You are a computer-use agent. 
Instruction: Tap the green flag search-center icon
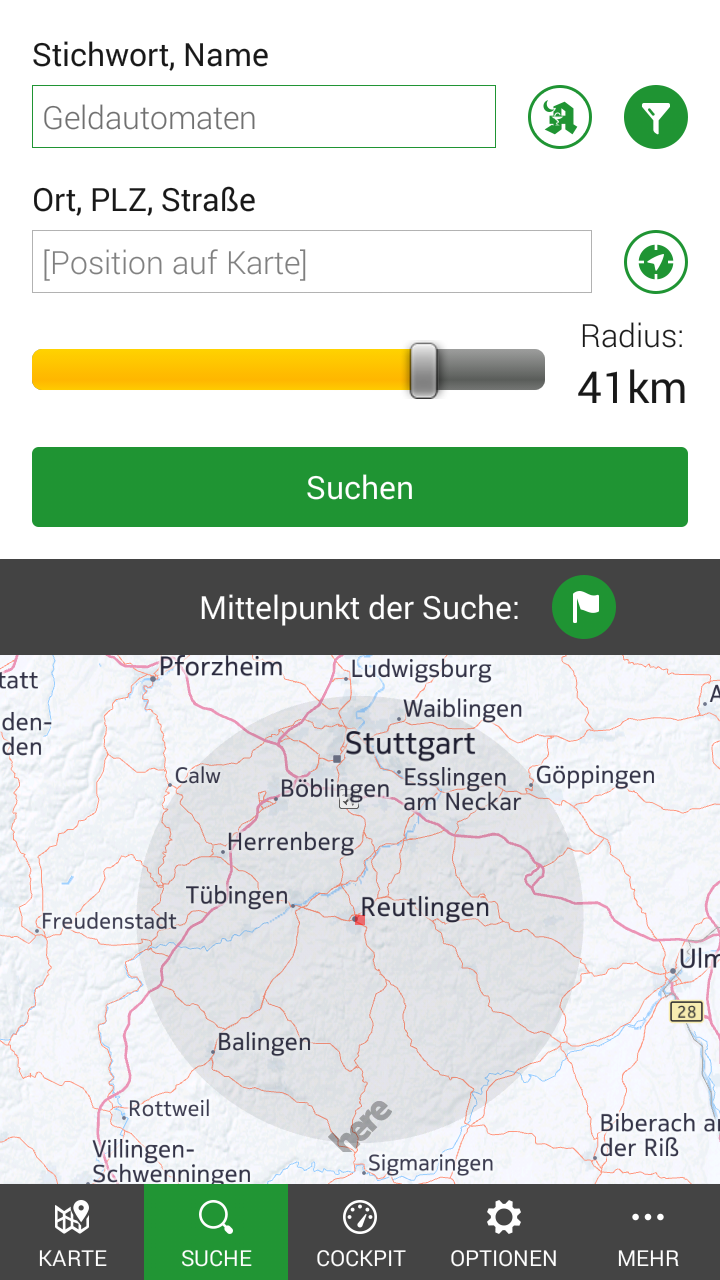584,607
